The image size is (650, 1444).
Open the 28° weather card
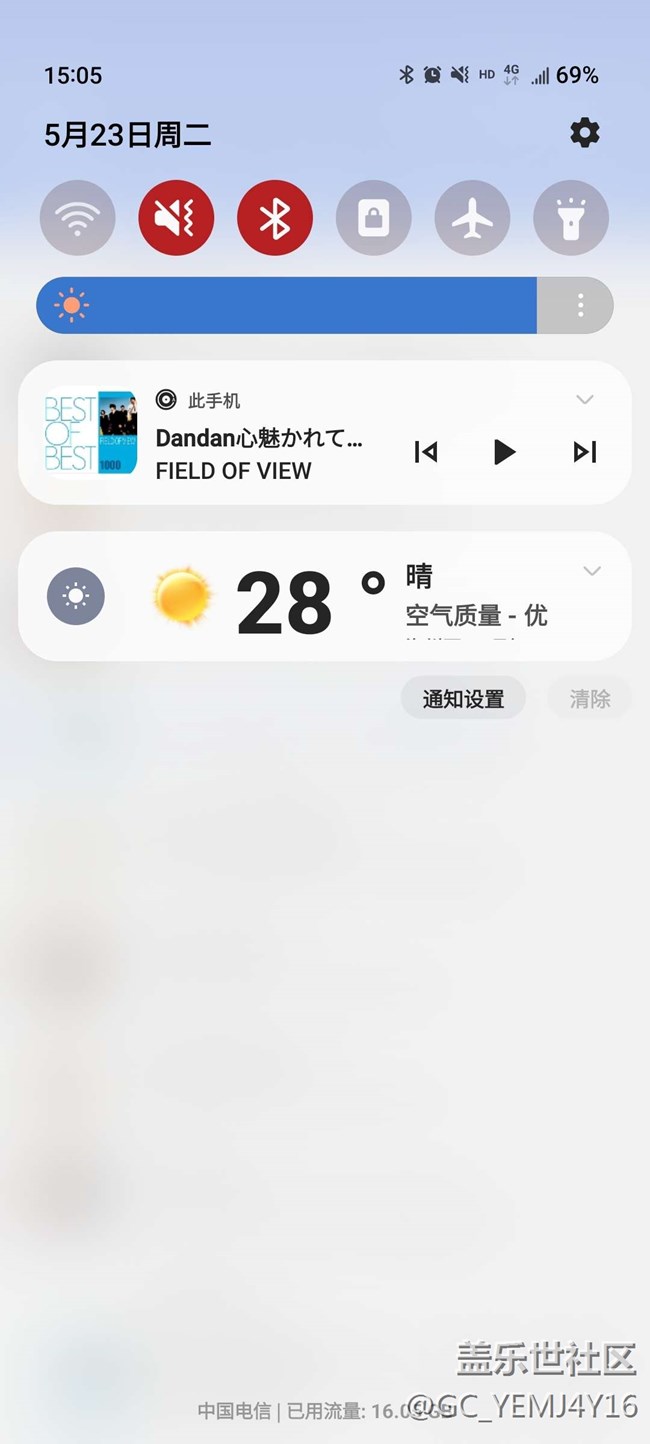[300, 600]
